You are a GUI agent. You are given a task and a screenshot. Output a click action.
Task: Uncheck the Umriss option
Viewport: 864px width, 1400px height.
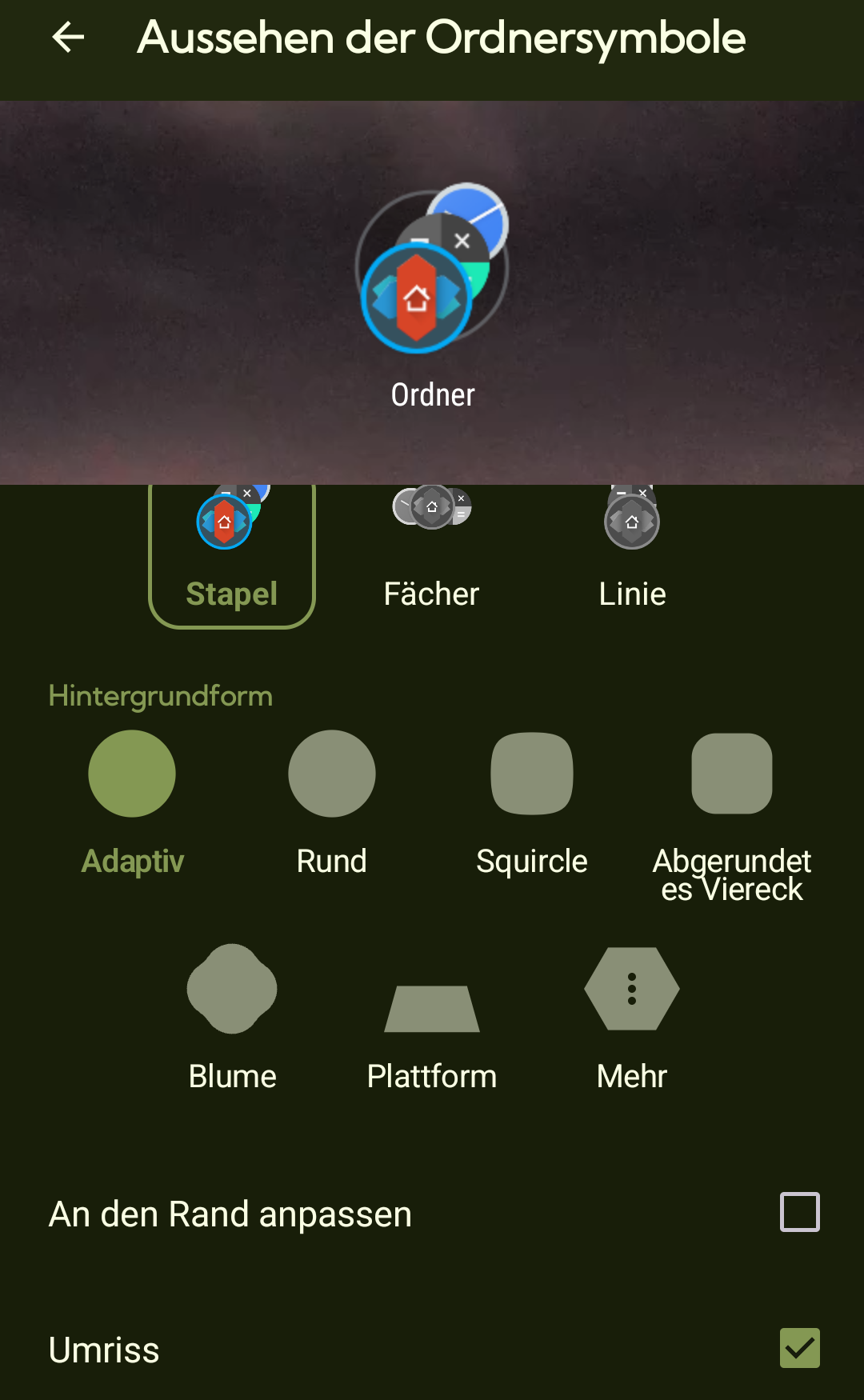799,1348
